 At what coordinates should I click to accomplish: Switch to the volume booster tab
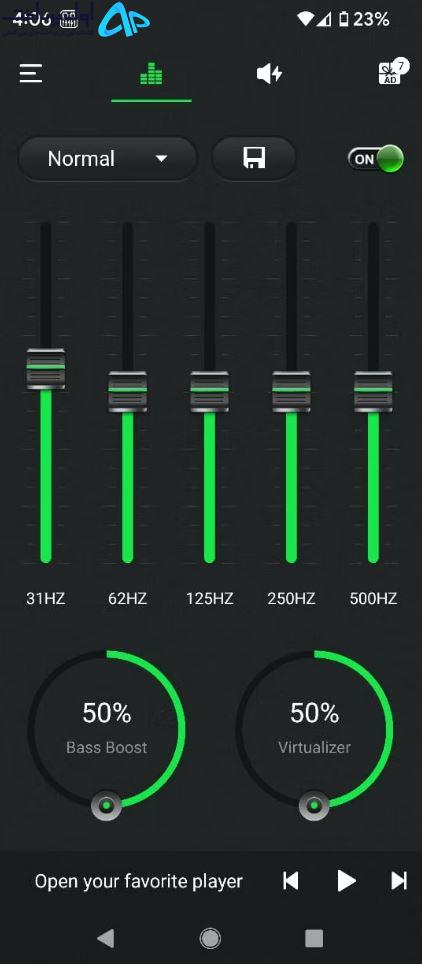269,74
